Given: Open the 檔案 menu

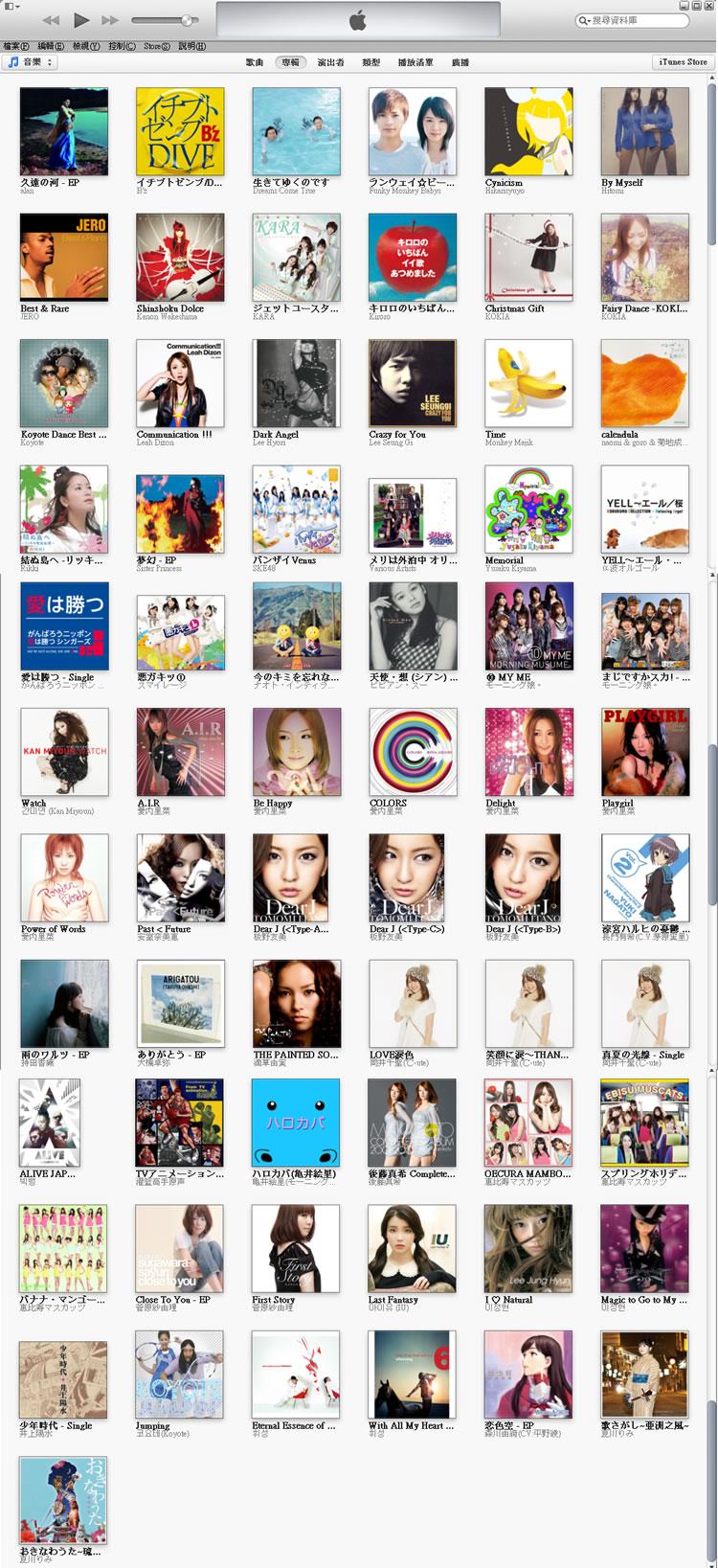Looking at the screenshot, I should tap(12, 46).
